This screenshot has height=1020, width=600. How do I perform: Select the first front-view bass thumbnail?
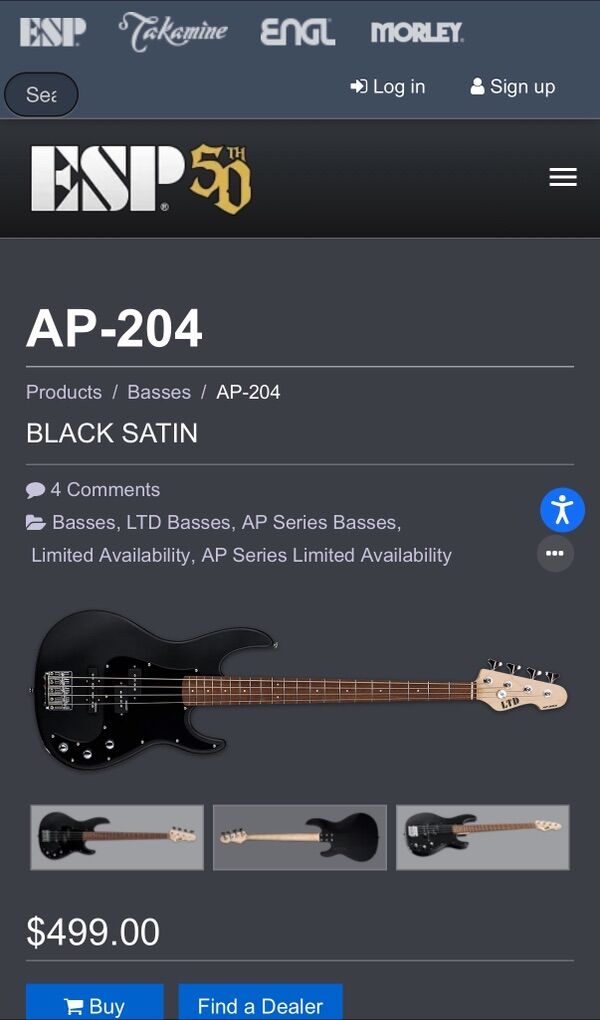[x=117, y=837]
